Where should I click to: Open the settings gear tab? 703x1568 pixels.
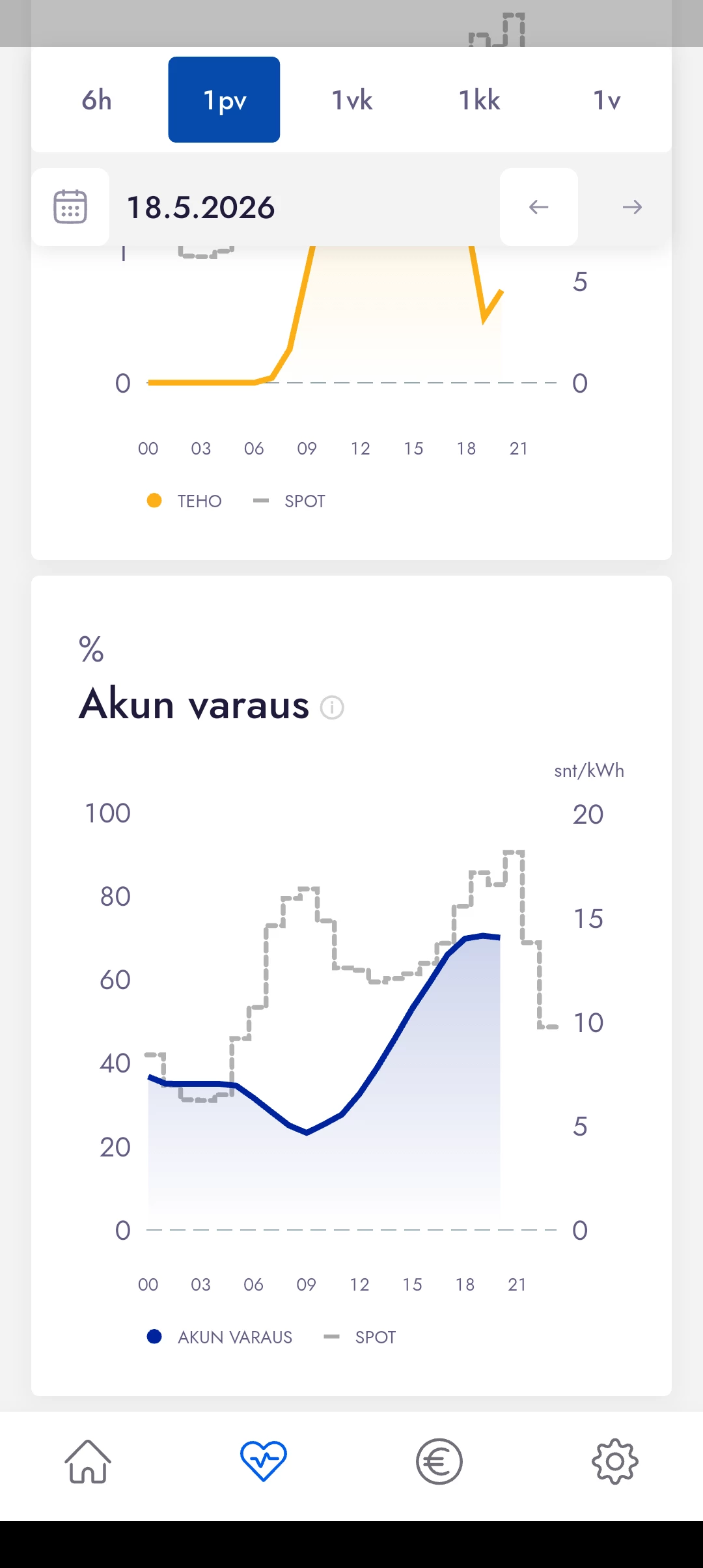click(615, 1461)
